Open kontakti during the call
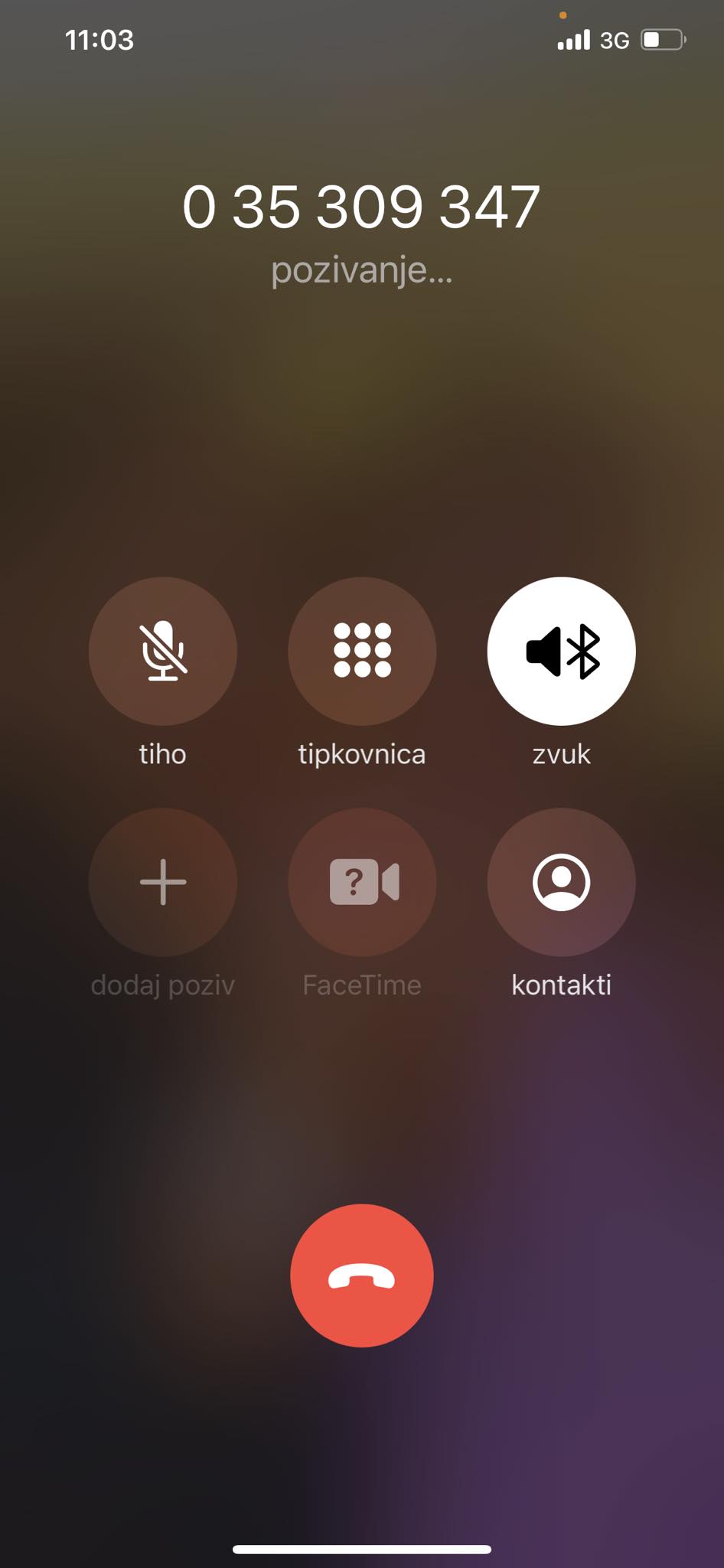 [x=562, y=882]
